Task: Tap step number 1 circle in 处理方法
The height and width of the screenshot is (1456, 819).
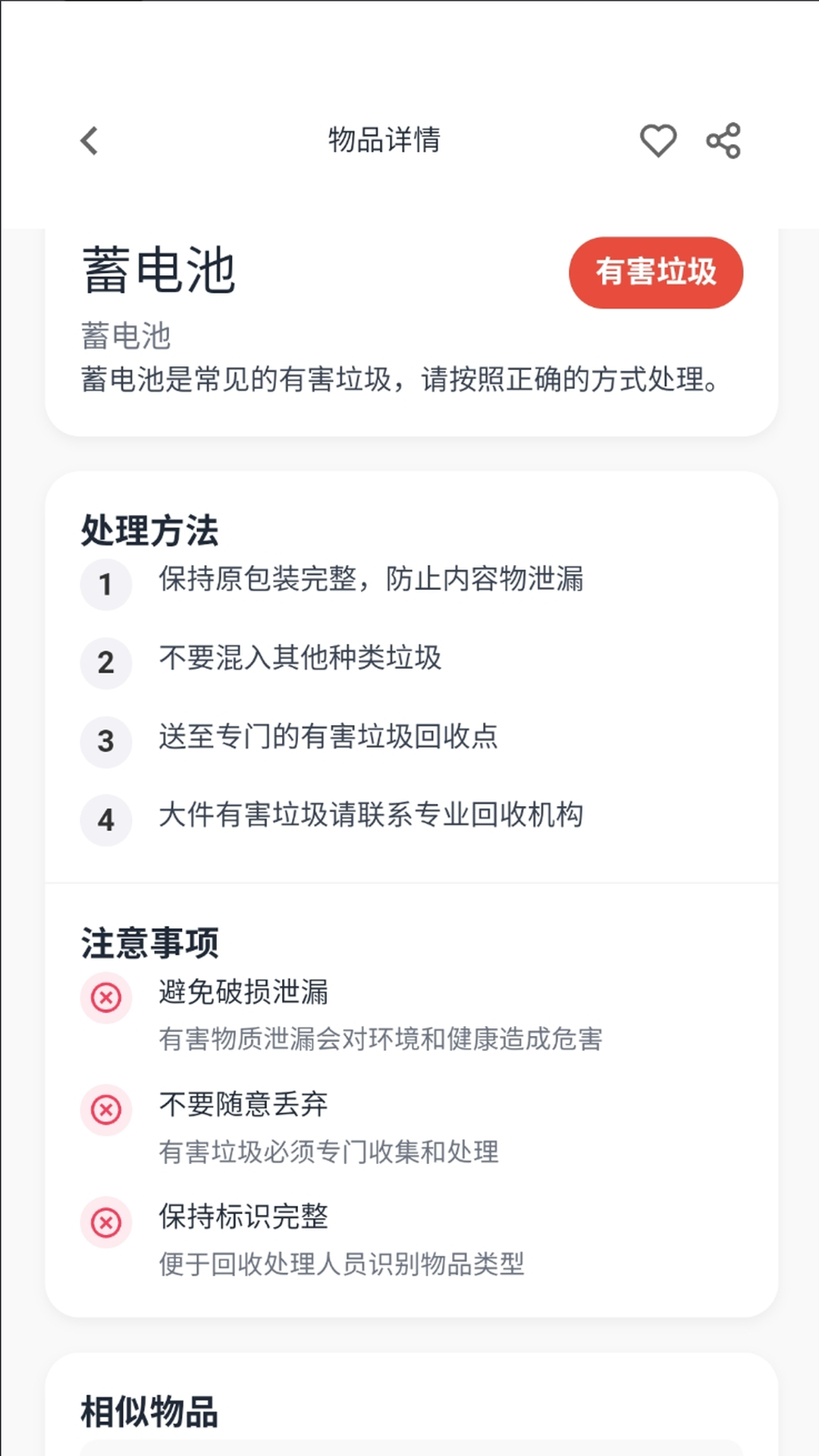Action: (x=106, y=584)
